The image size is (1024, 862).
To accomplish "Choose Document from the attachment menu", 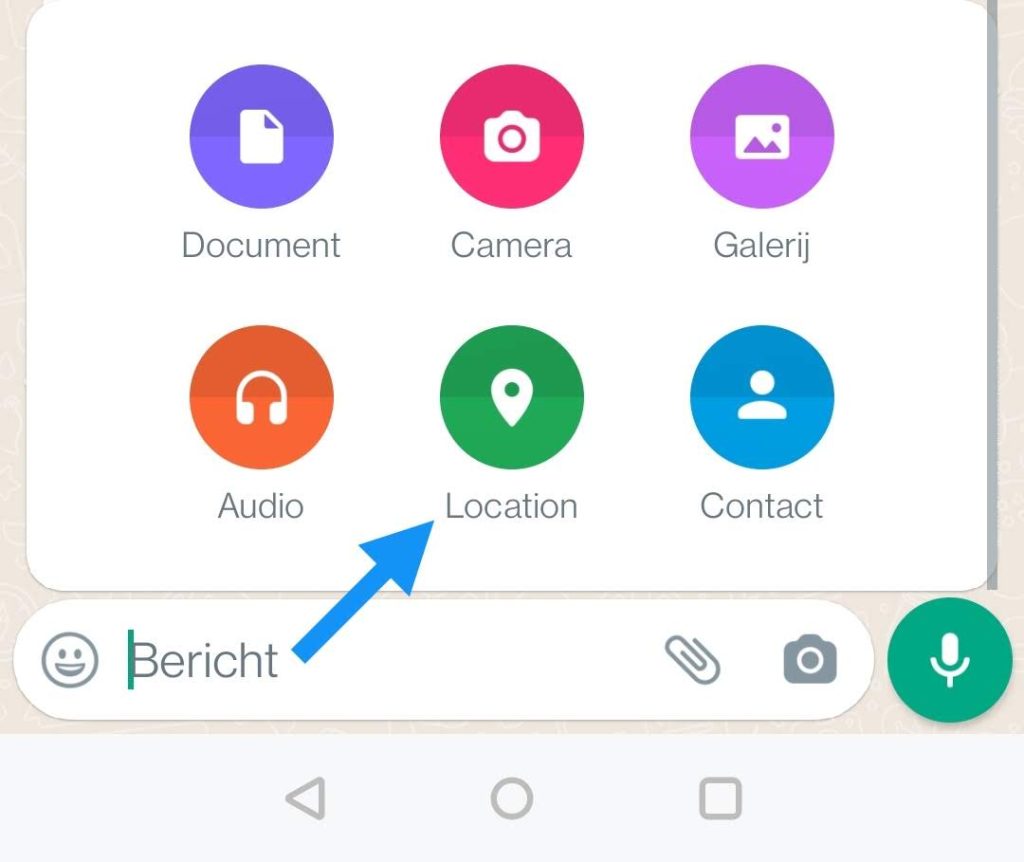I will tap(261, 136).
